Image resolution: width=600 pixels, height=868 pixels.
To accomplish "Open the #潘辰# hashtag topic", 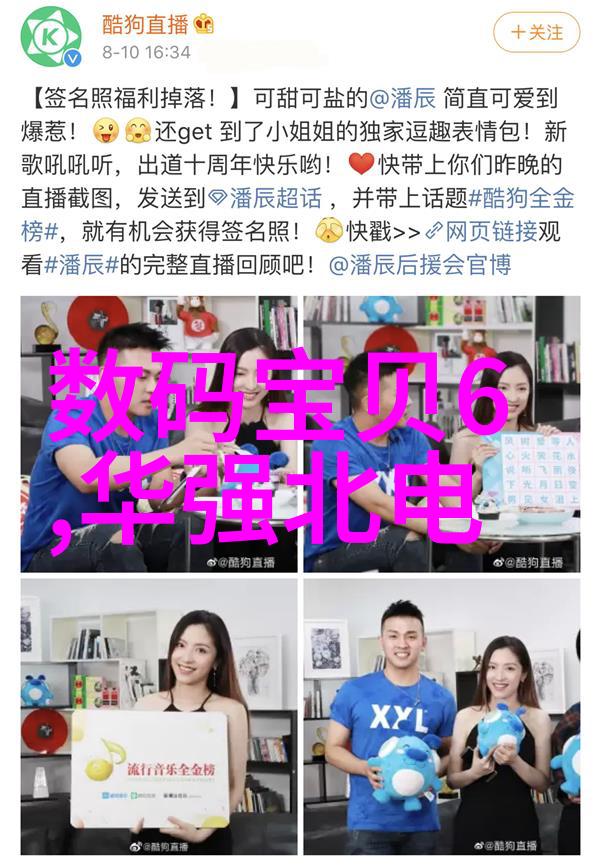I will tap(83, 264).
